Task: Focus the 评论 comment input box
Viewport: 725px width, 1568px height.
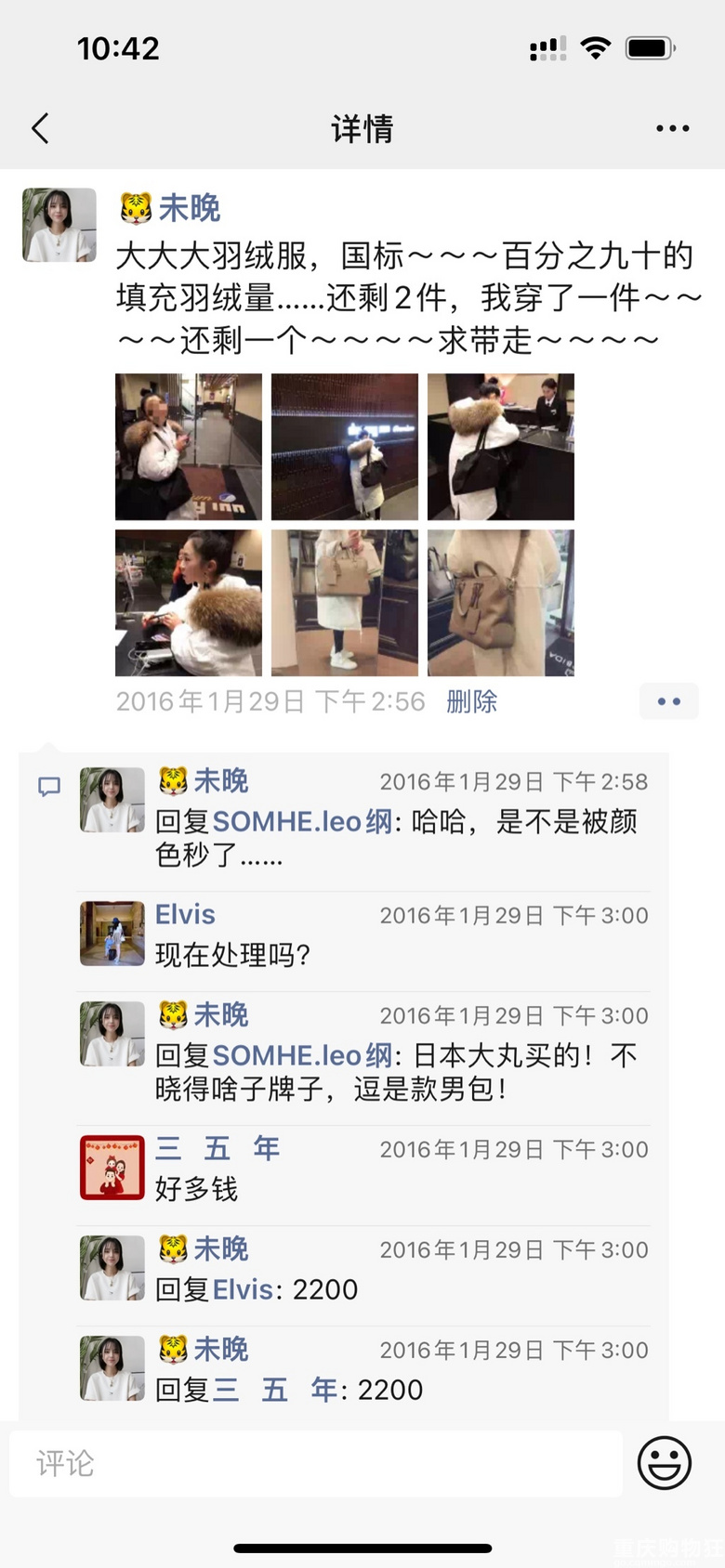Action: (316, 1463)
